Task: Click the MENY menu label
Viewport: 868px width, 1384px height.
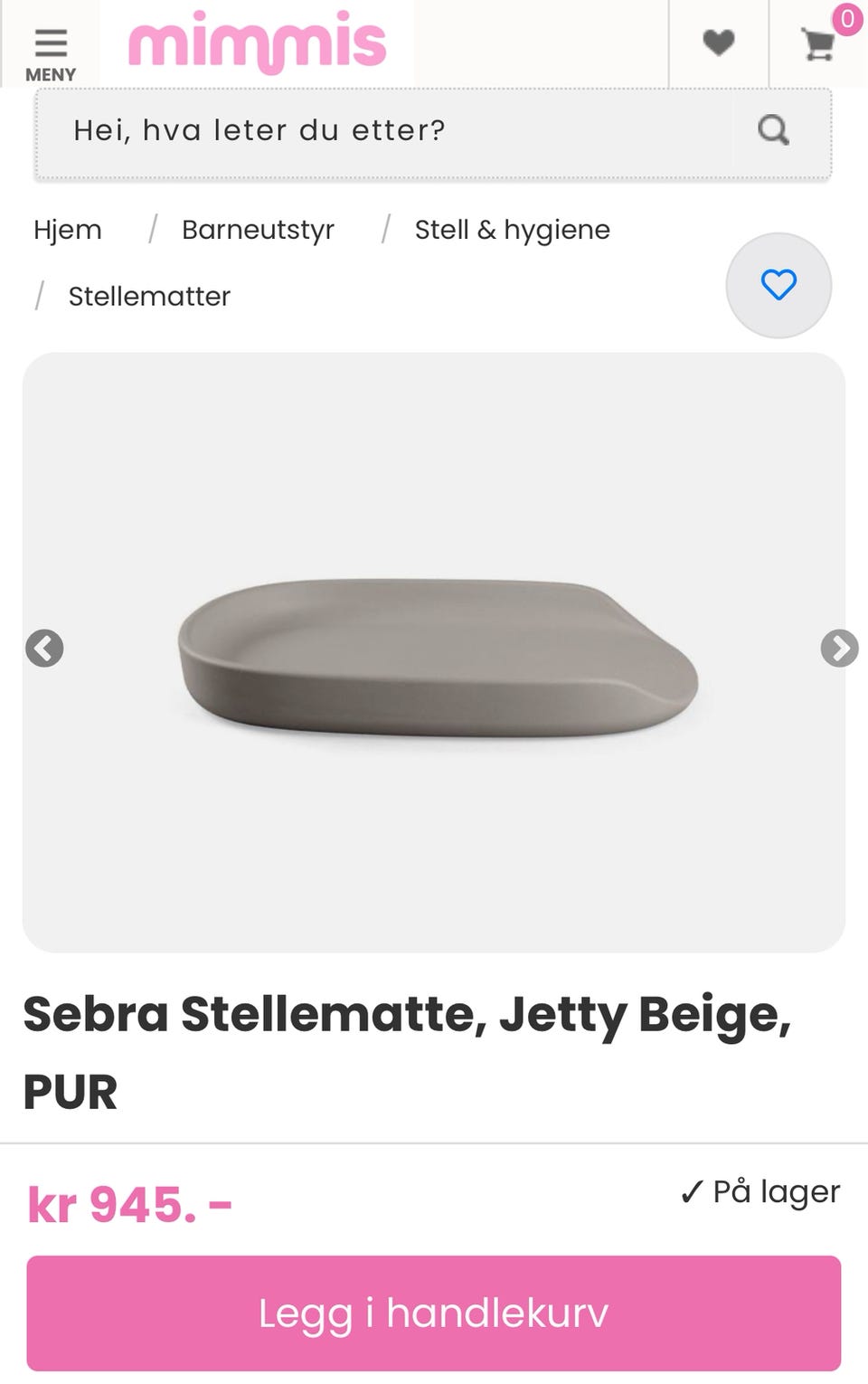Action: 50,74
